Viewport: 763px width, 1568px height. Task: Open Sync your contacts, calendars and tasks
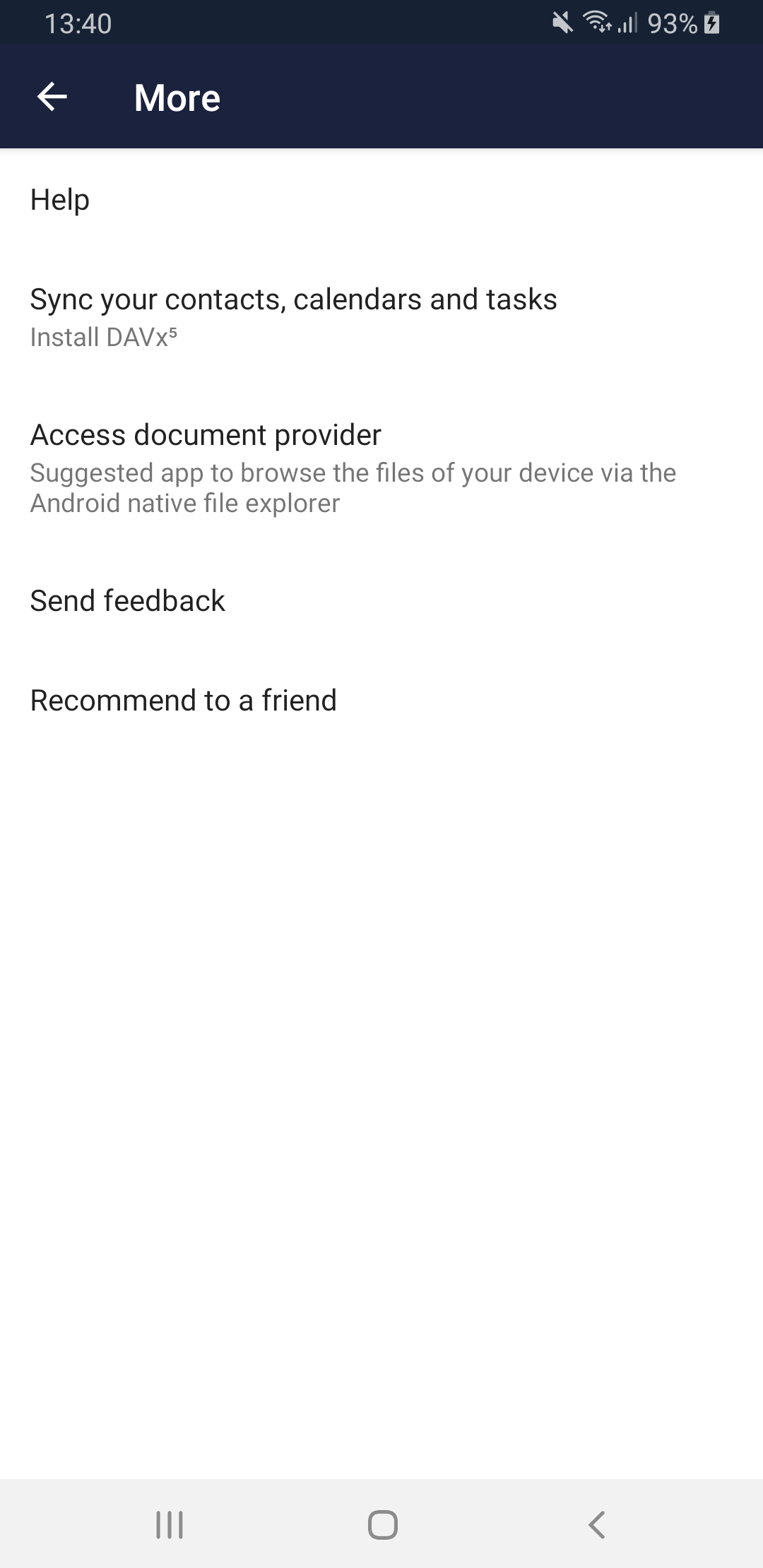click(x=293, y=299)
